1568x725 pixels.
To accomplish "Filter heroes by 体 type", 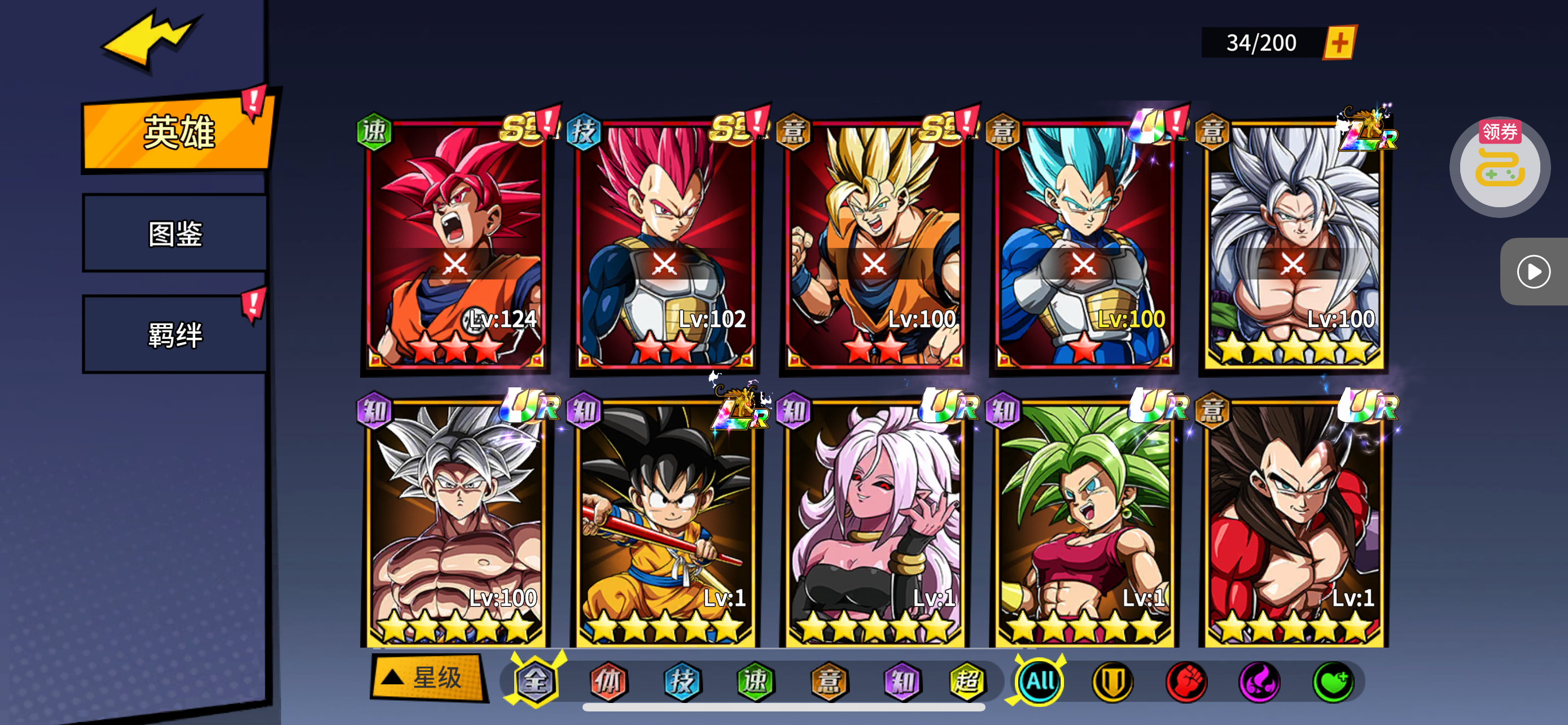I will tap(608, 681).
